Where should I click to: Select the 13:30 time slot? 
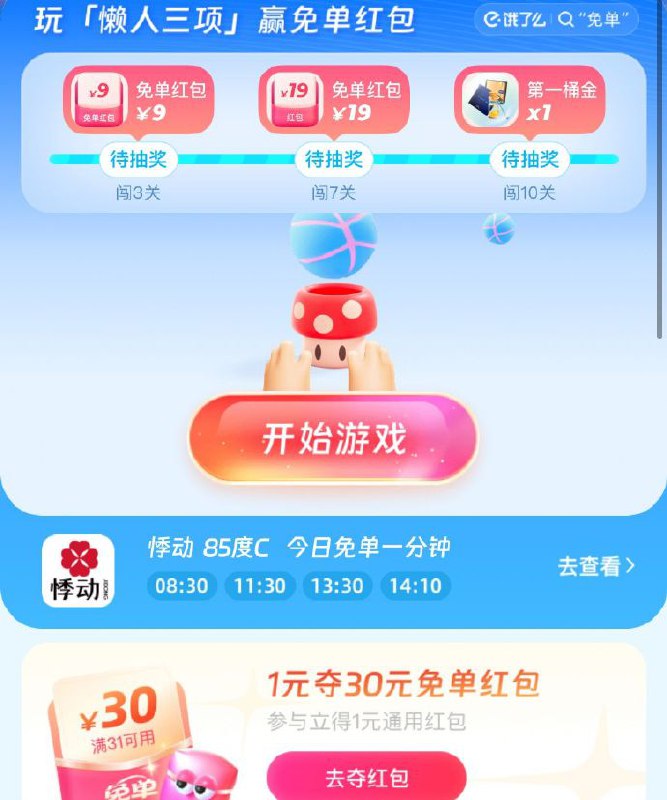click(x=337, y=586)
